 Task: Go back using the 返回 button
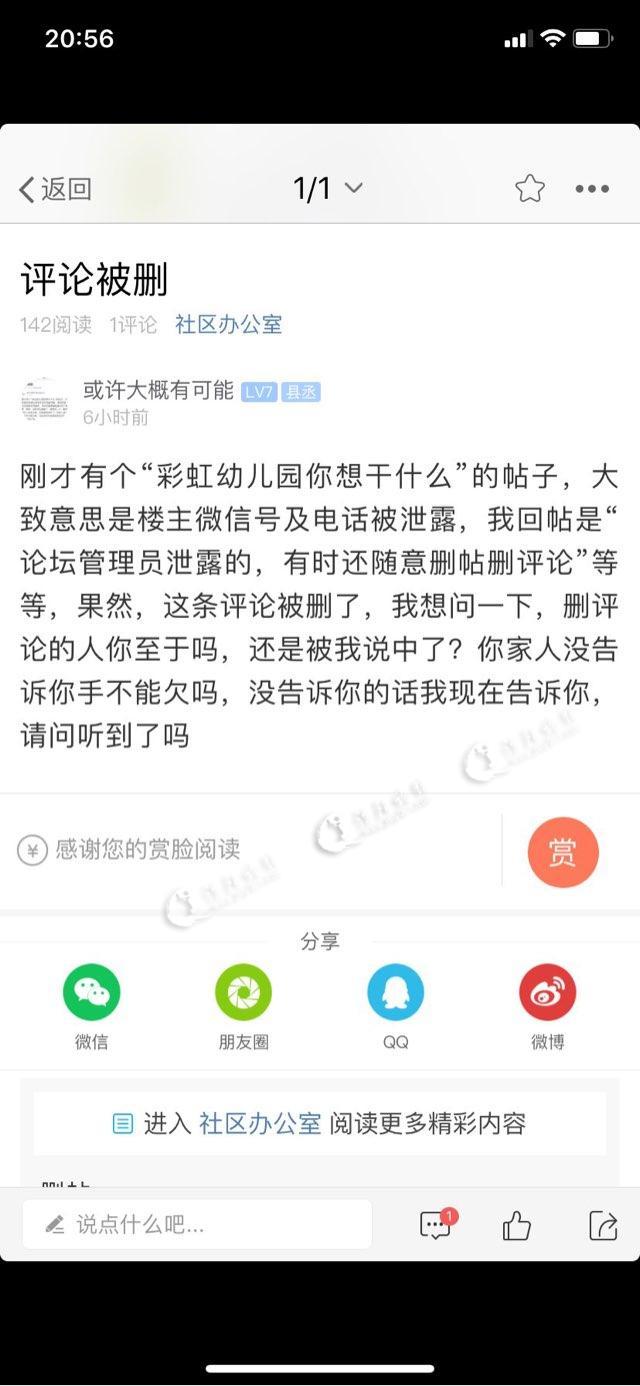[55, 189]
